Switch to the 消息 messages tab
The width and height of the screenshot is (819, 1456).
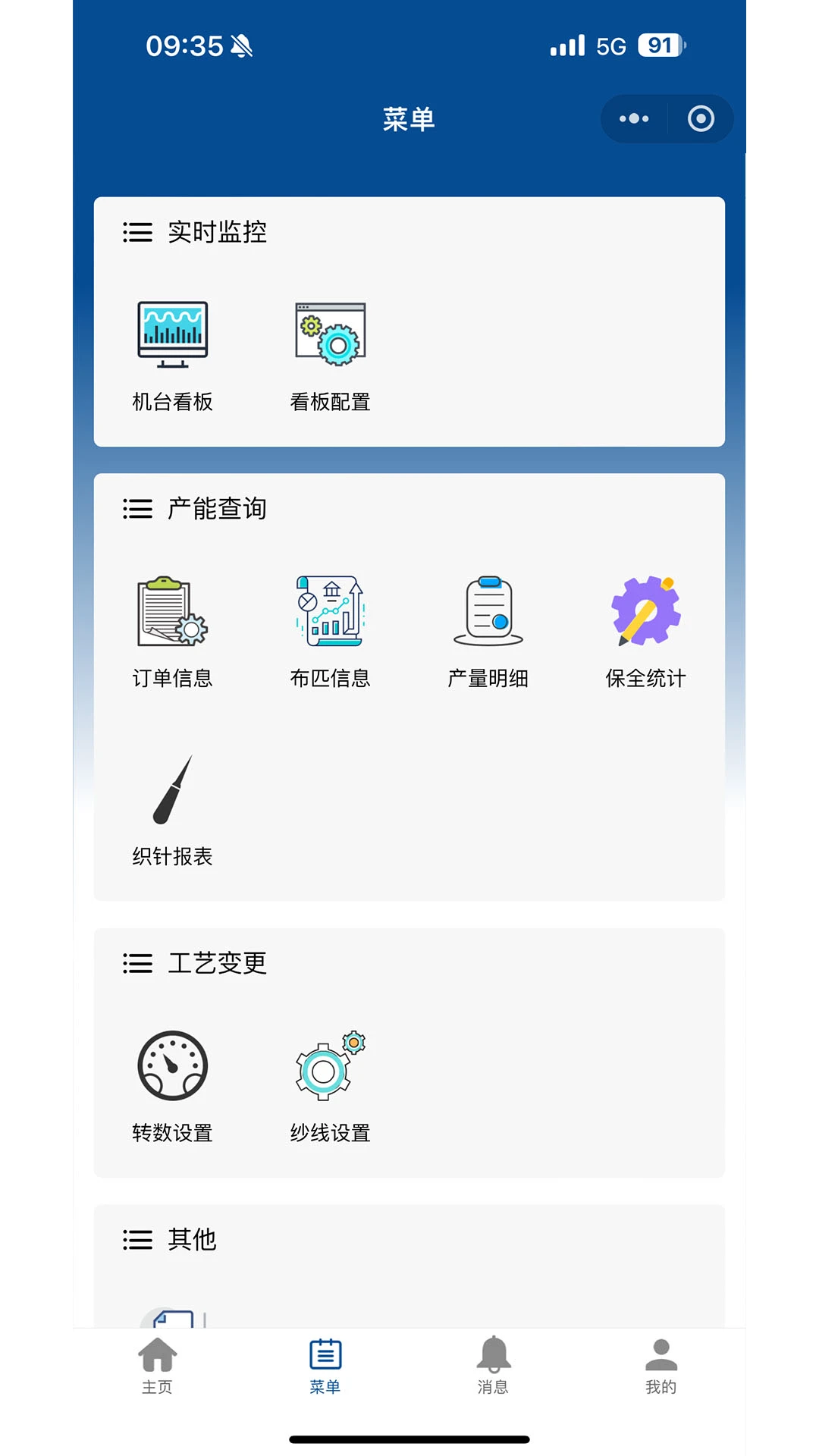[493, 1365]
